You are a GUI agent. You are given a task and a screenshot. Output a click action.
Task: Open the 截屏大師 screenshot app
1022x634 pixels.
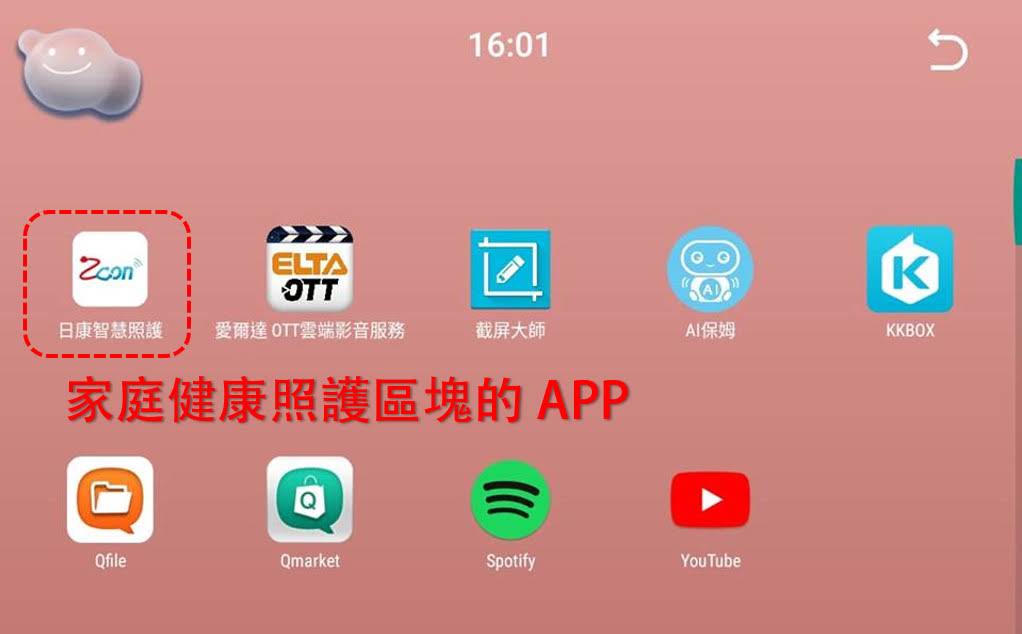[510, 269]
